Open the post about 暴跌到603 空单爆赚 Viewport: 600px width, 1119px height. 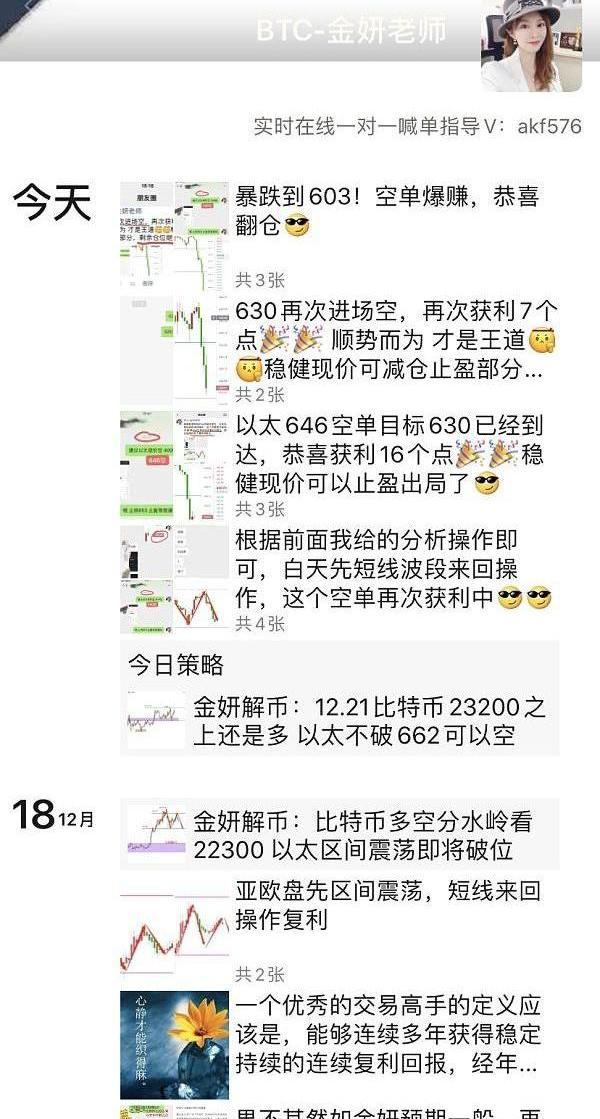(x=386, y=211)
